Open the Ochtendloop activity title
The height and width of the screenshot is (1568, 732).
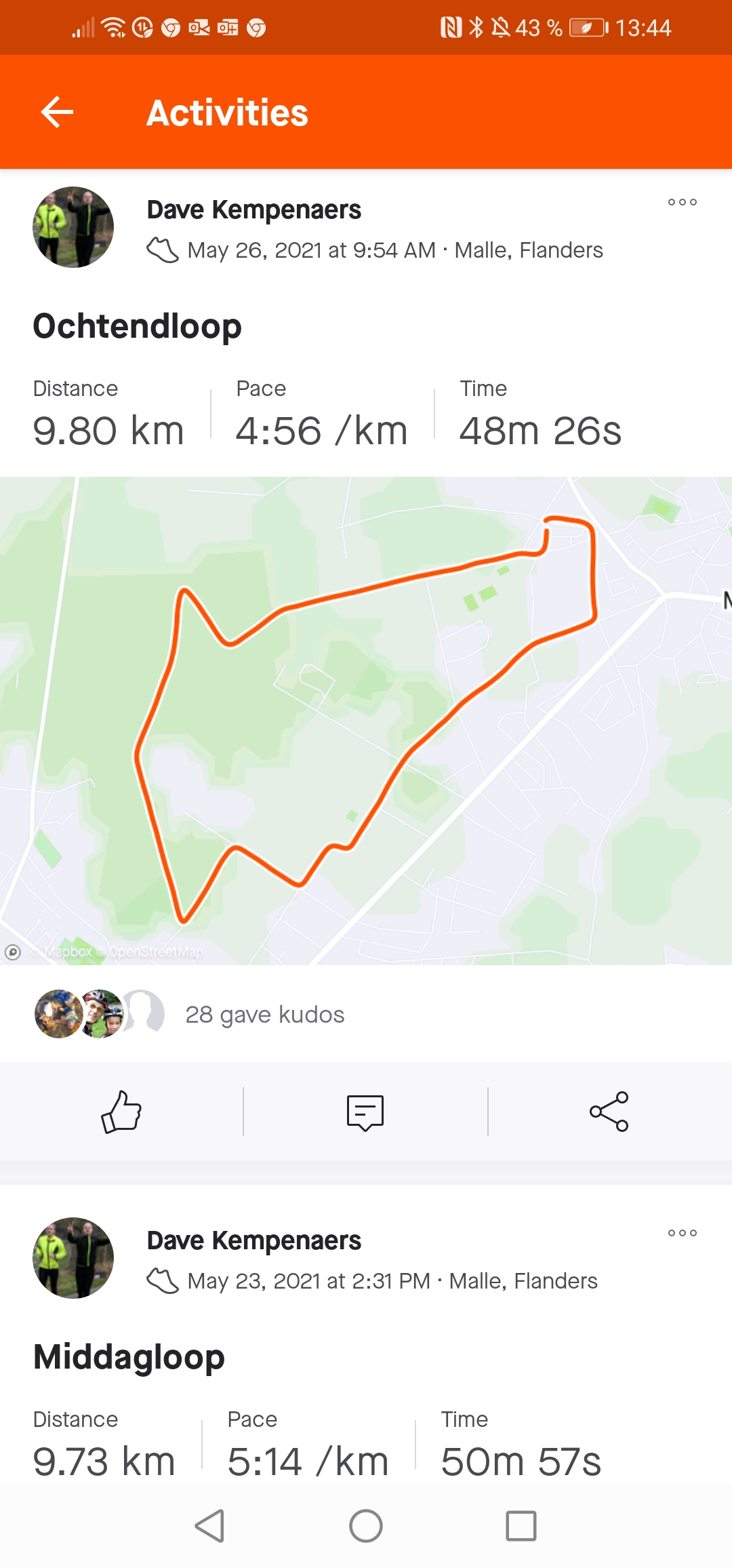click(138, 326)
